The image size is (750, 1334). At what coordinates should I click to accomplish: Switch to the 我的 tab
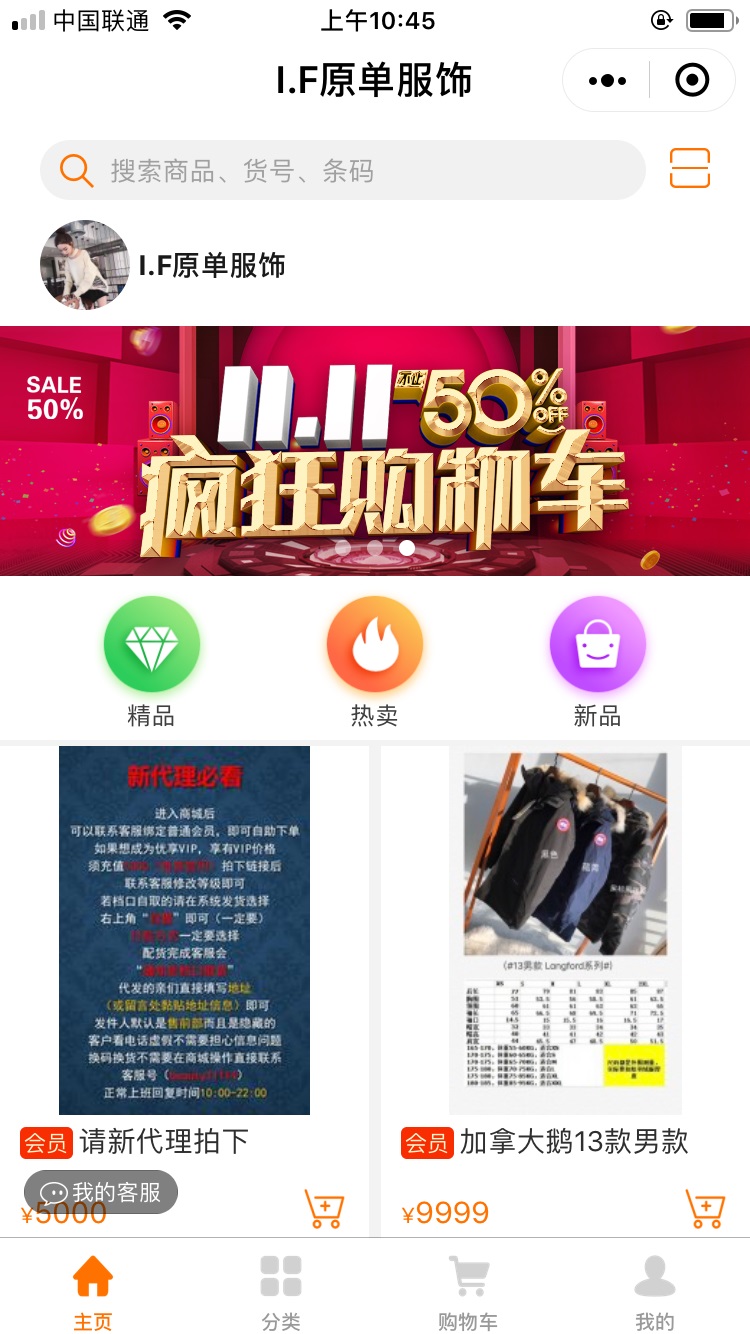tap(655, 1293)
